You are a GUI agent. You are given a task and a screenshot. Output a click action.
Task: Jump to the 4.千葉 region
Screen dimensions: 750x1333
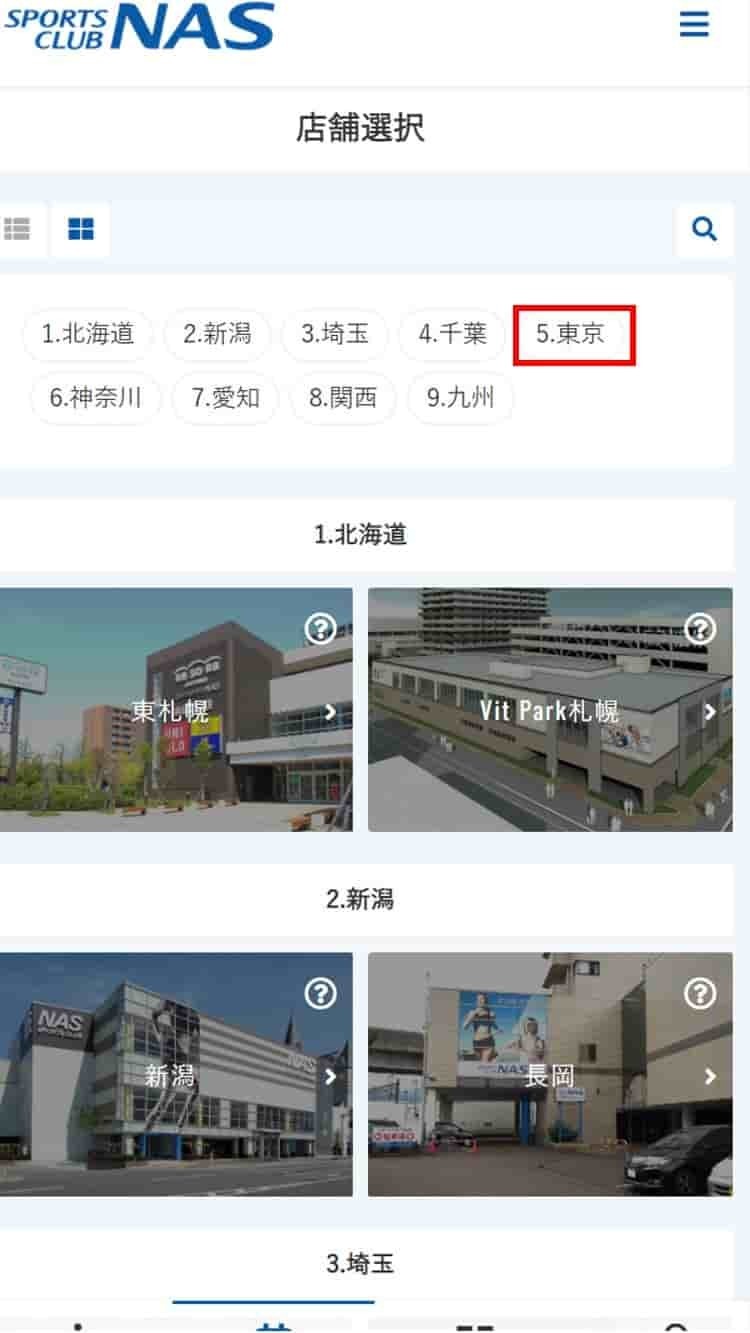[x=452, y=334]
